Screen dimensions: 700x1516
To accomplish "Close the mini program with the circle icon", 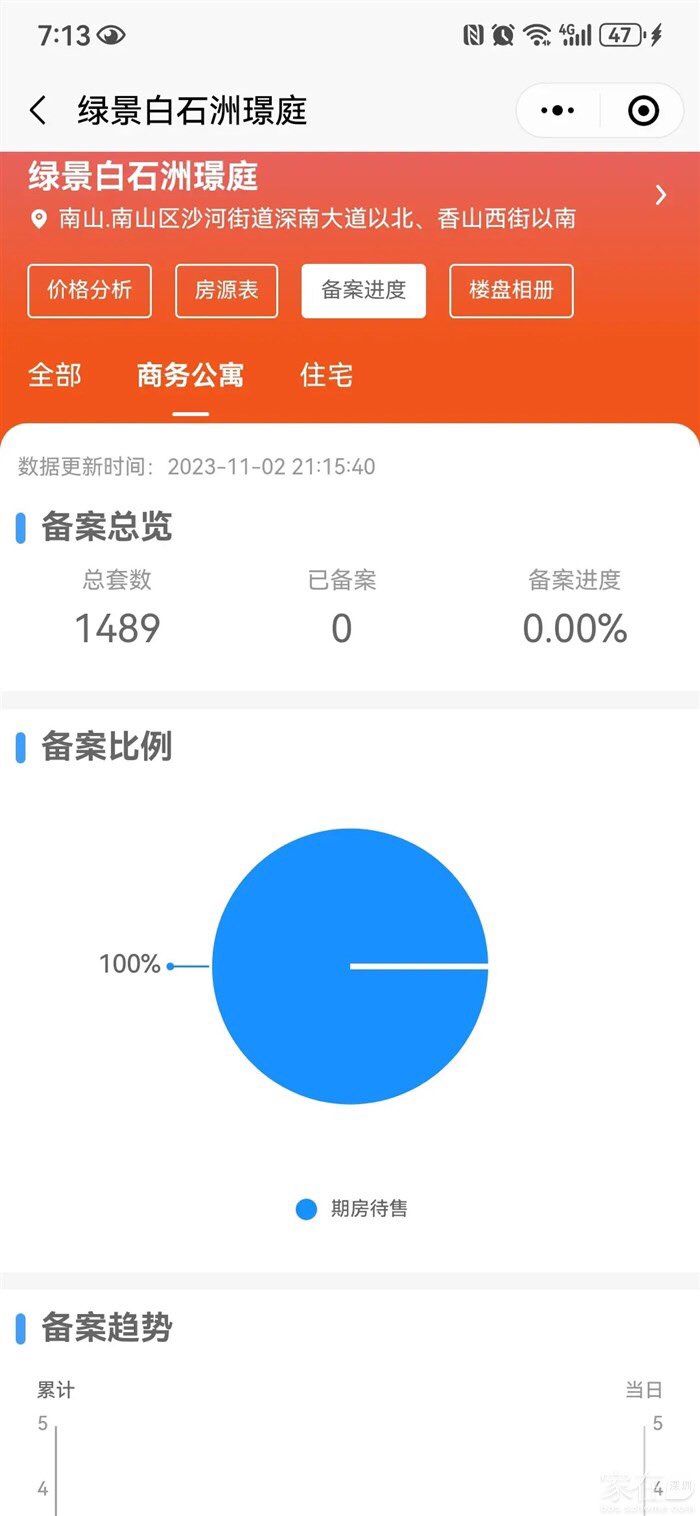I will [x=643, y=111].
